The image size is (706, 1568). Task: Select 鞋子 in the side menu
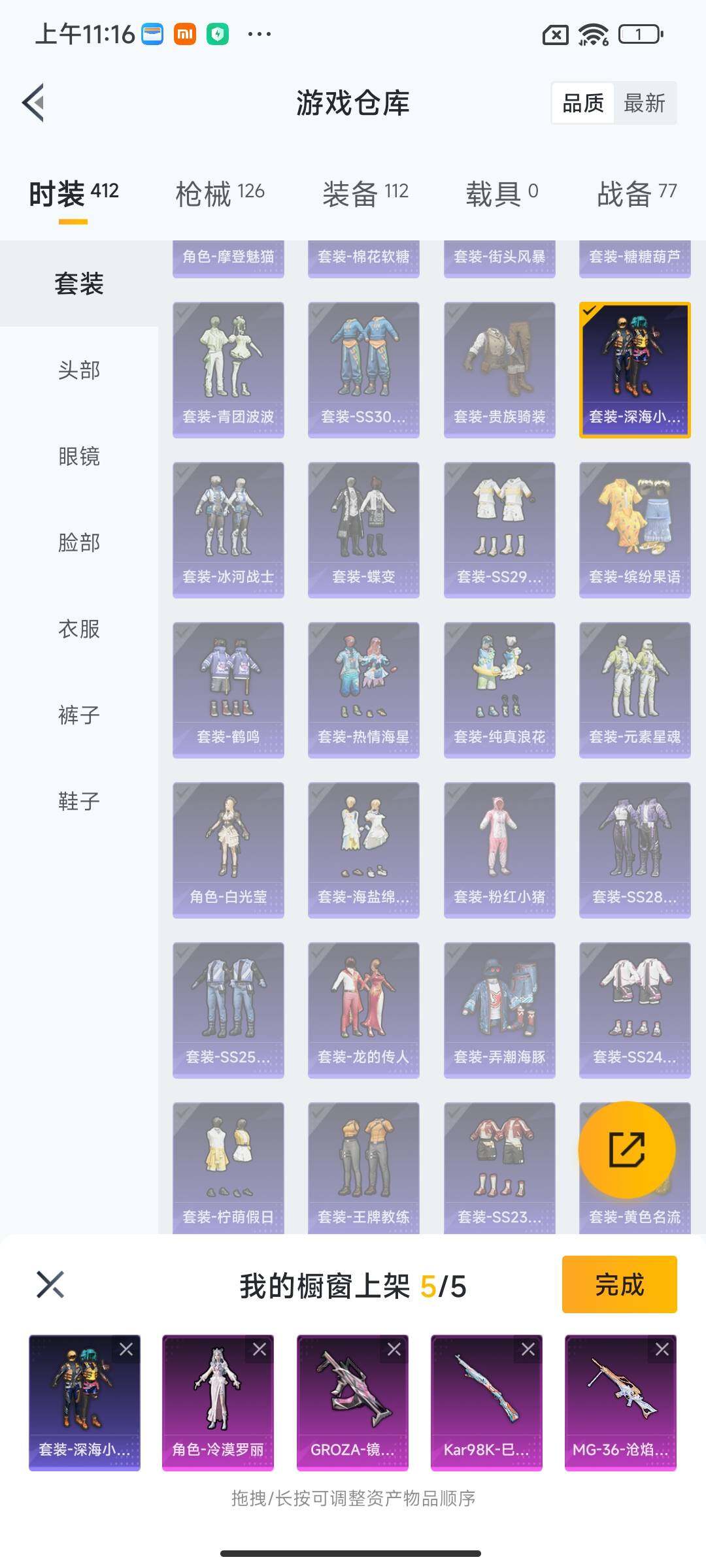[78, 802]
